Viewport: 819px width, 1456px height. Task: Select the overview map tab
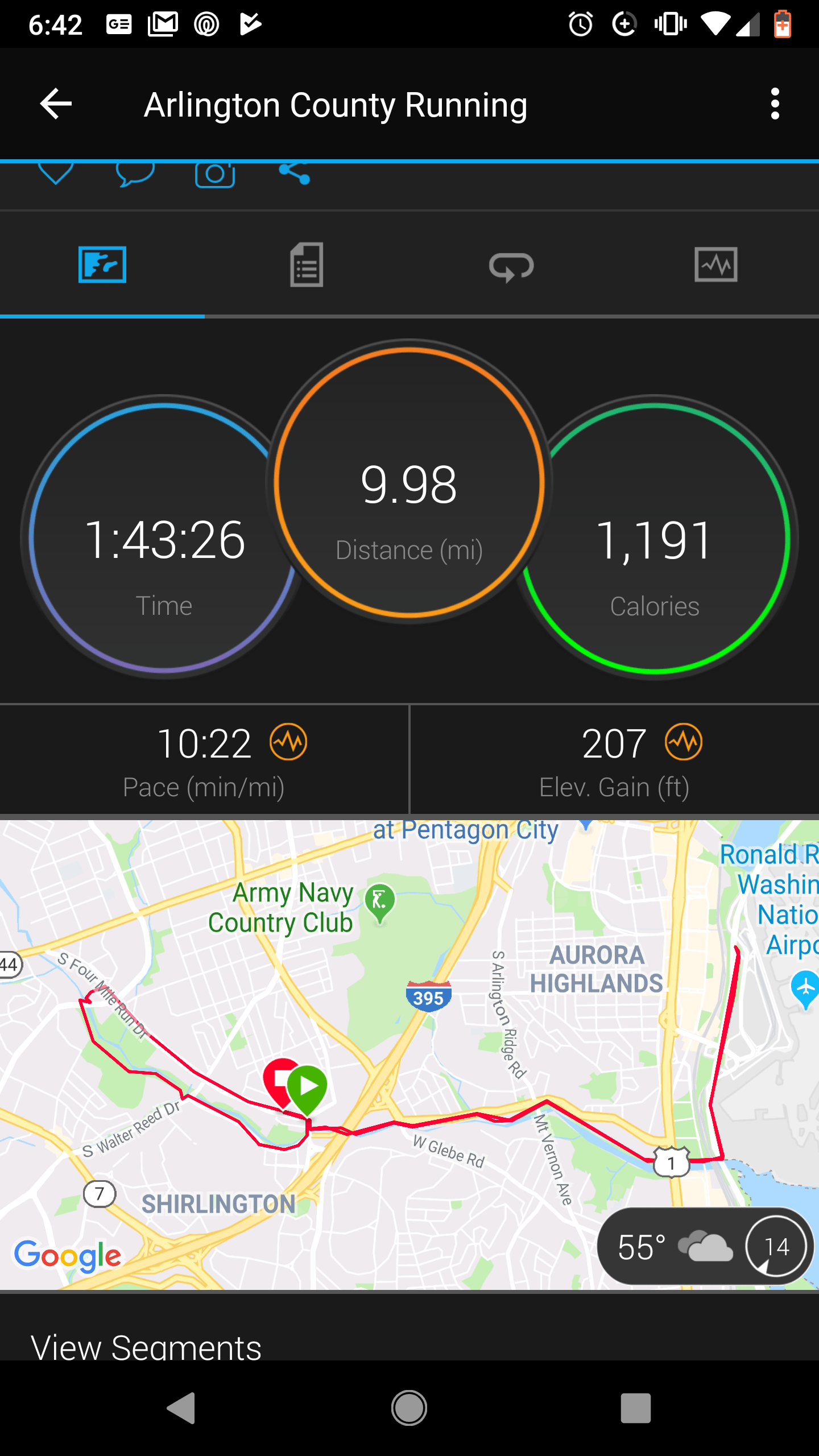[102, 265]
